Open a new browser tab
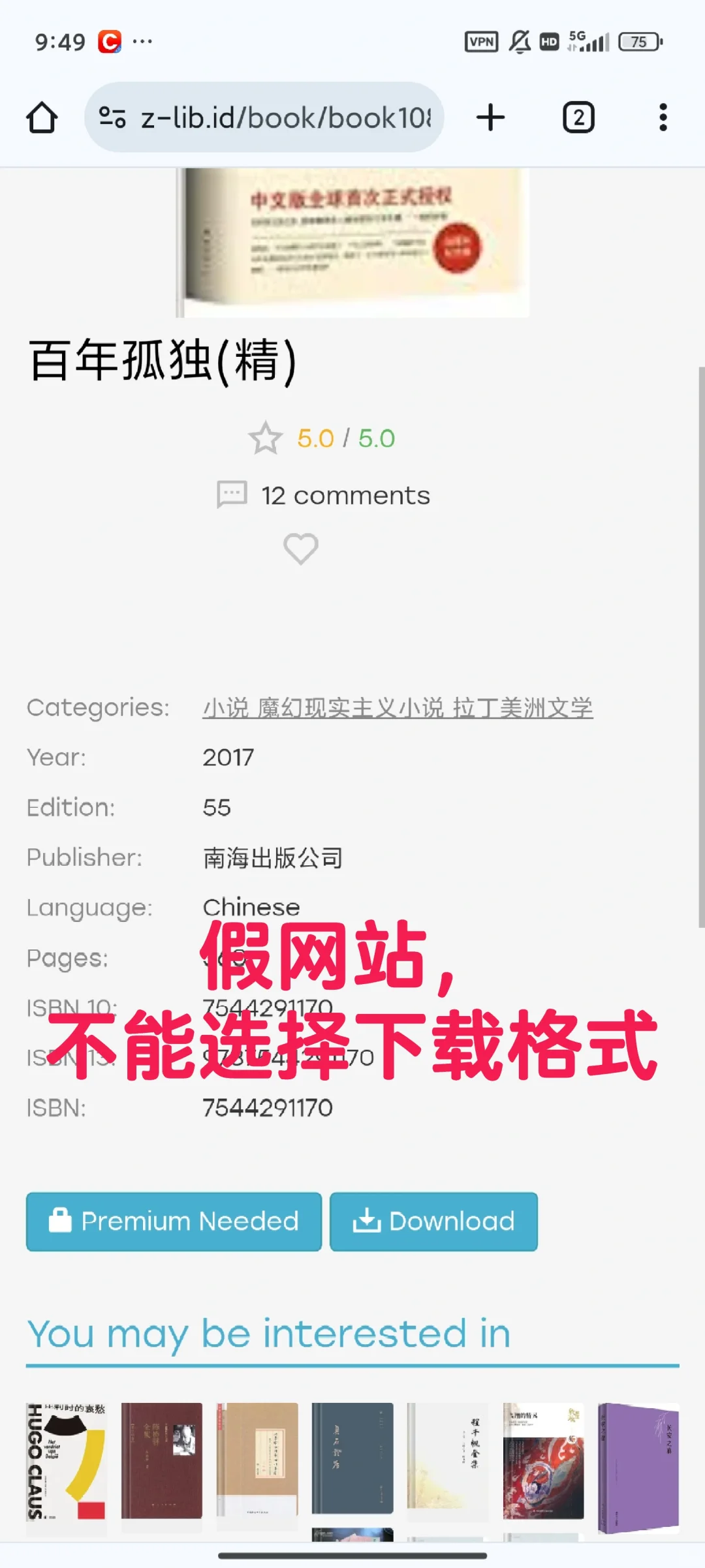This screenshot has width=705, height=1568. pos(491,117)
